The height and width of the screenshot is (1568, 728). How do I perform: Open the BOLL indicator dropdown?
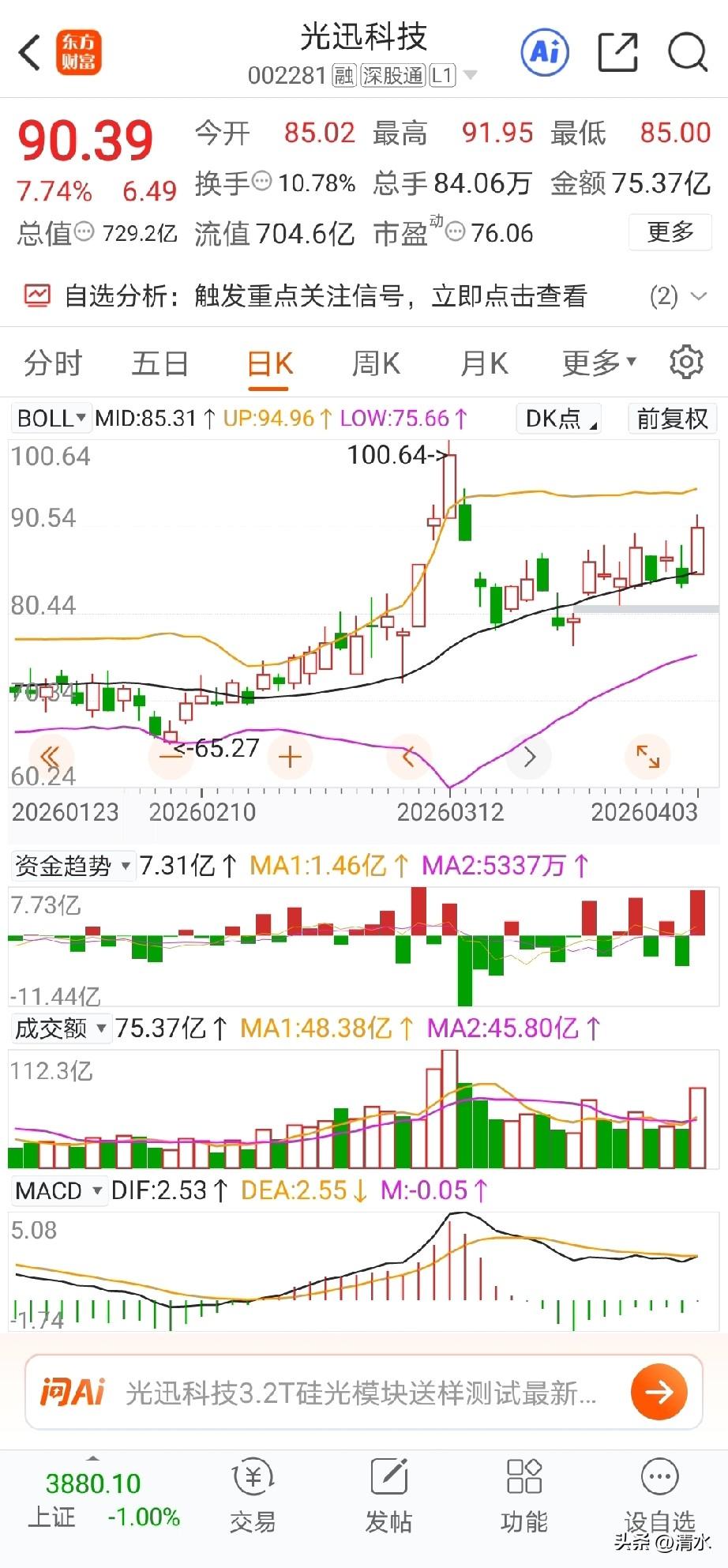[x=50, y=419]
